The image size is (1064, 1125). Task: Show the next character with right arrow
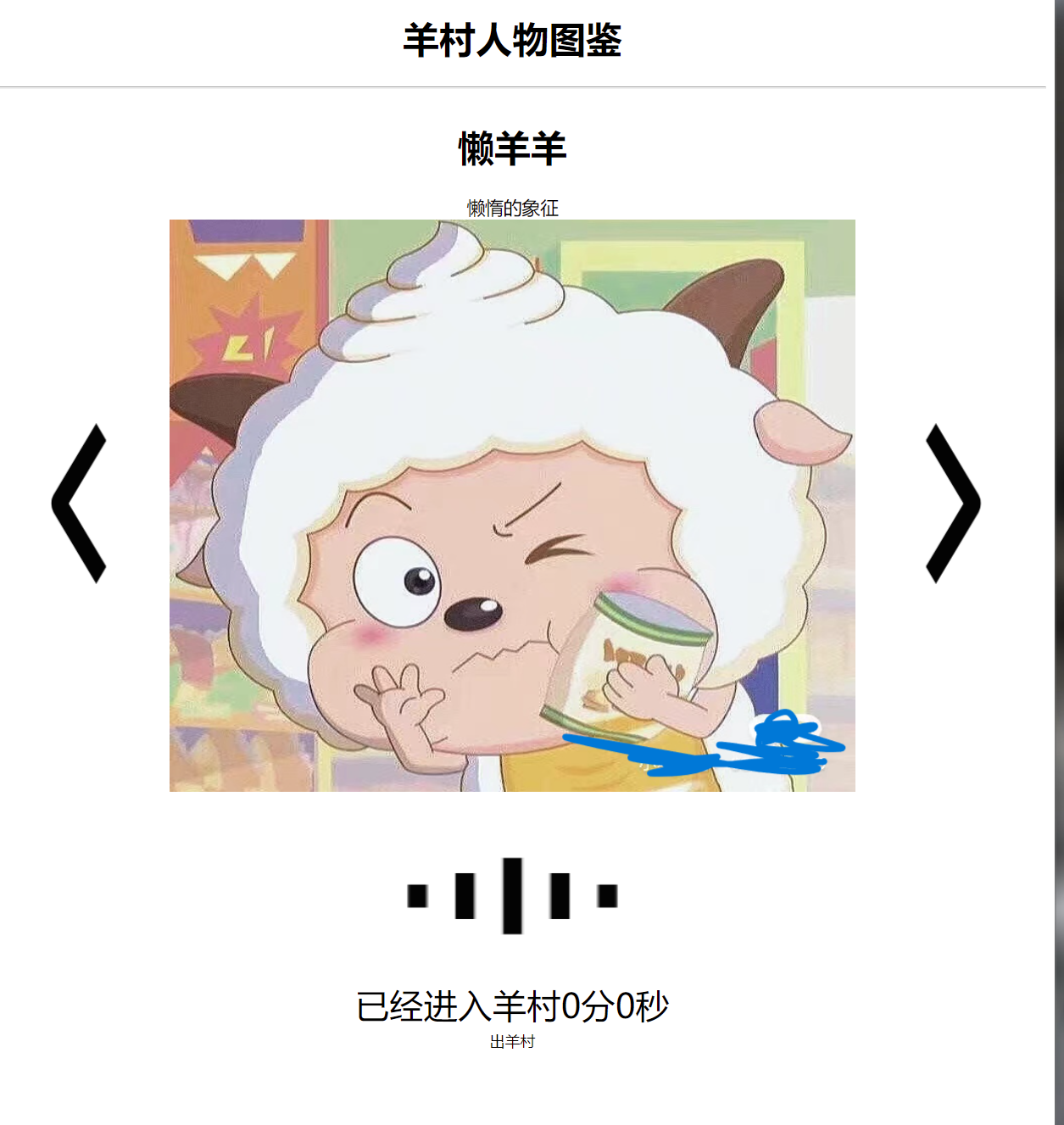coord(953,503)
